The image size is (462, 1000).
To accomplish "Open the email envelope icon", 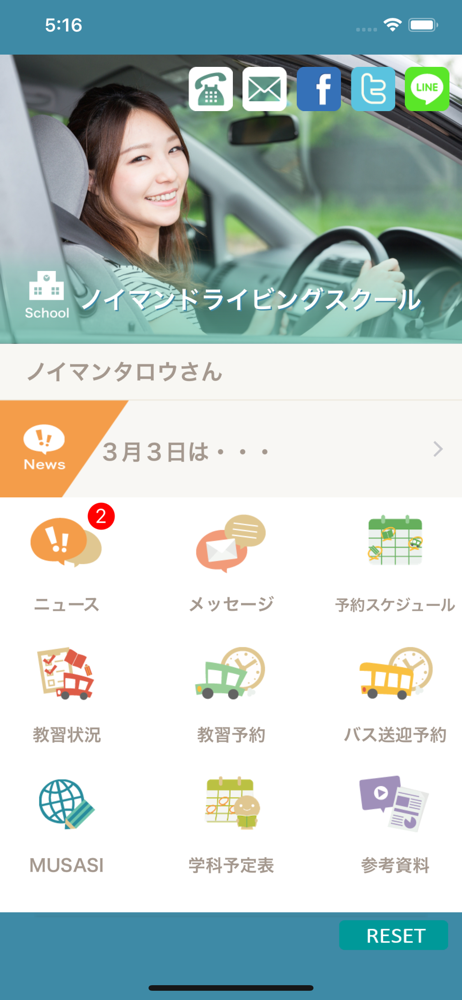I will tap(264, 89).
